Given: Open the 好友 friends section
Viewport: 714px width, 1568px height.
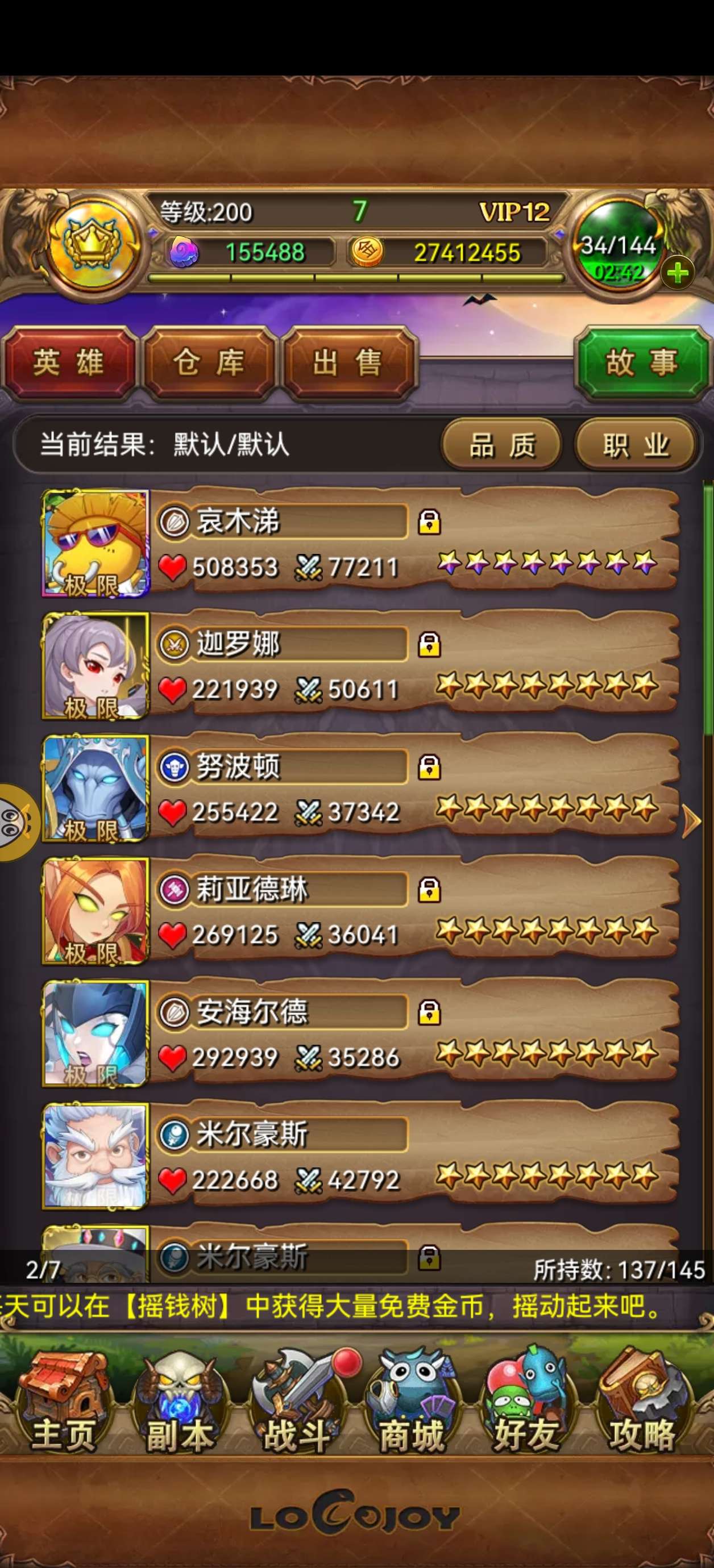Looking at the screenshot, I should (527, 1408).
